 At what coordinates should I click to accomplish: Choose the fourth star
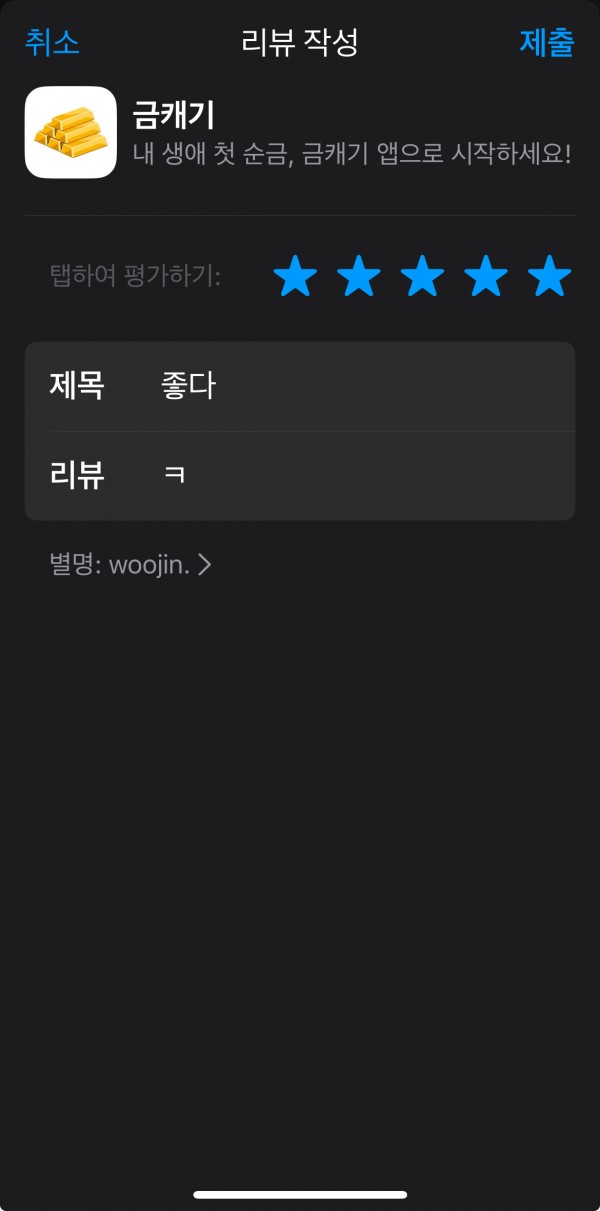point(486,276)
